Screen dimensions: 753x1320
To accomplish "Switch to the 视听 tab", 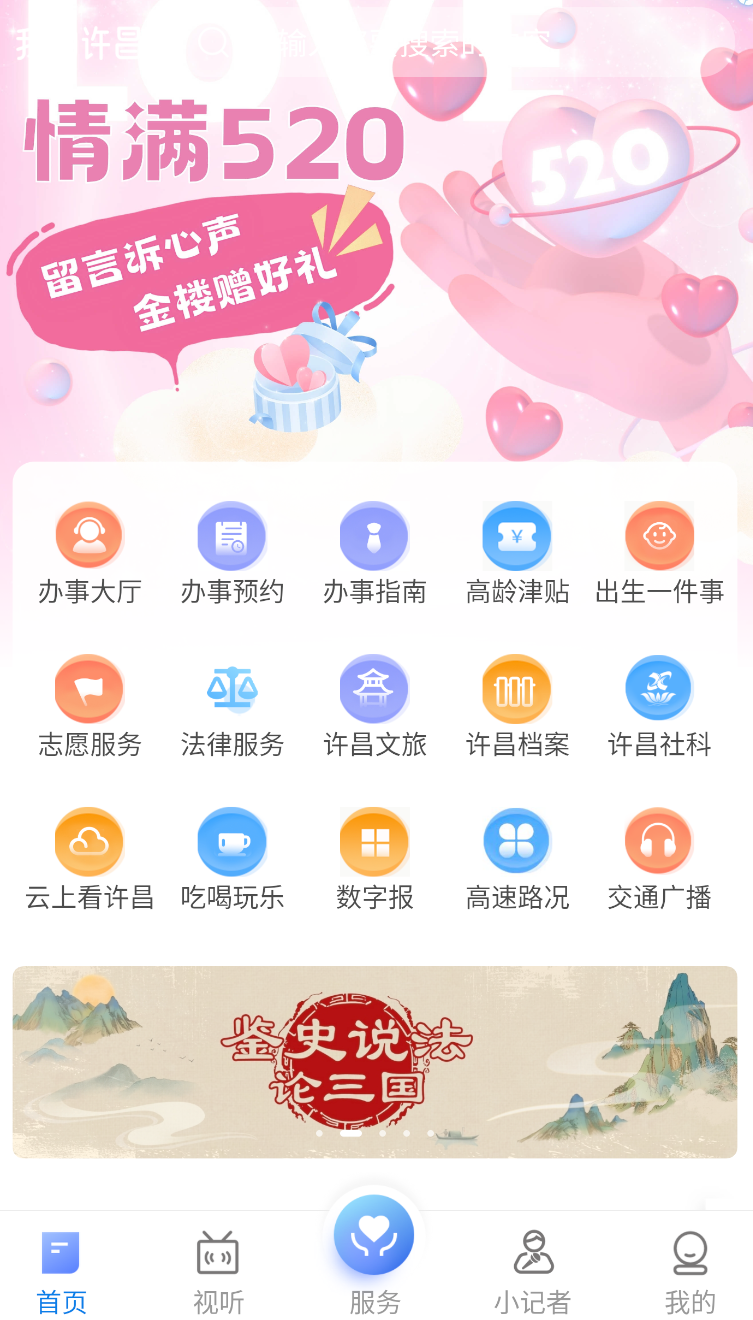I will 218,1272.
